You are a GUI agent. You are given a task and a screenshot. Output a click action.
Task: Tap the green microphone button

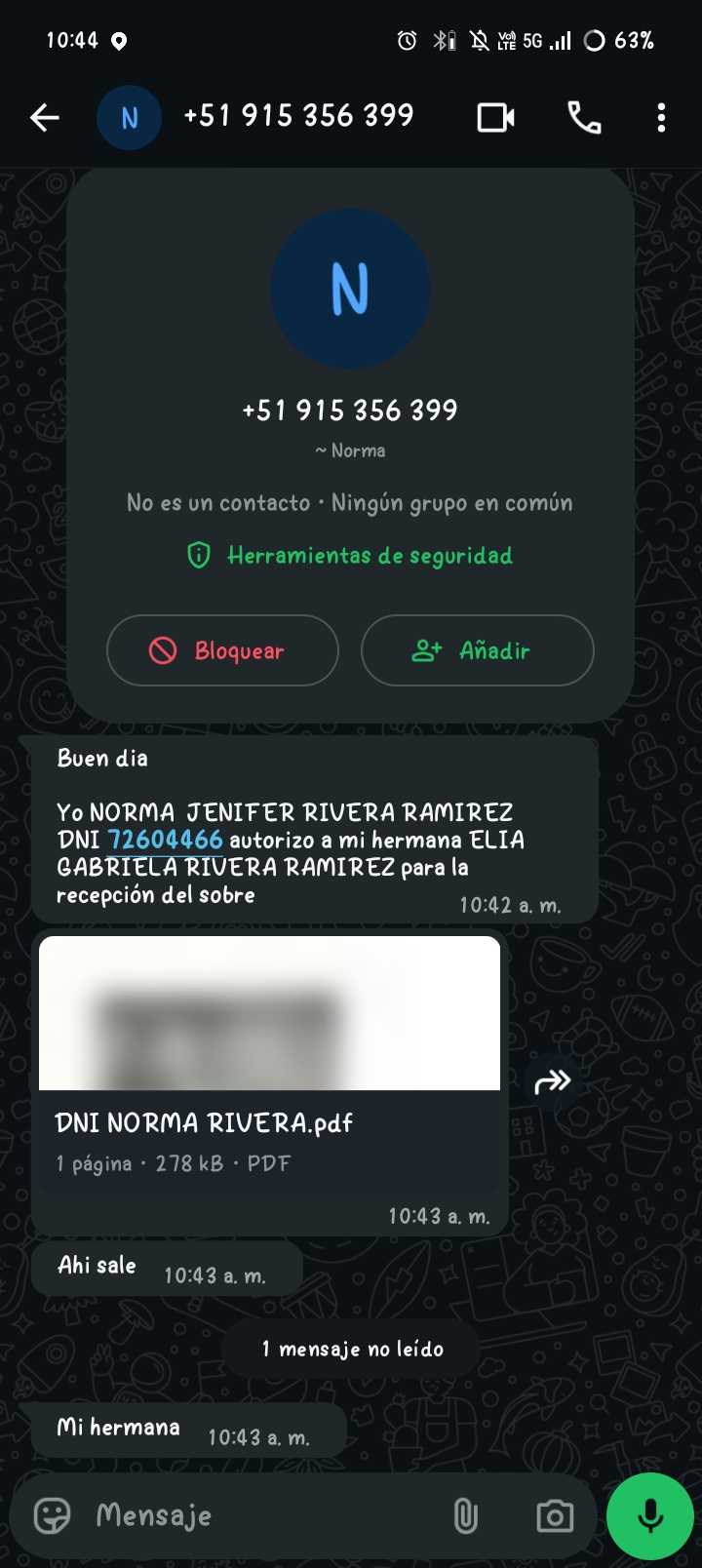pos(650,1515)
